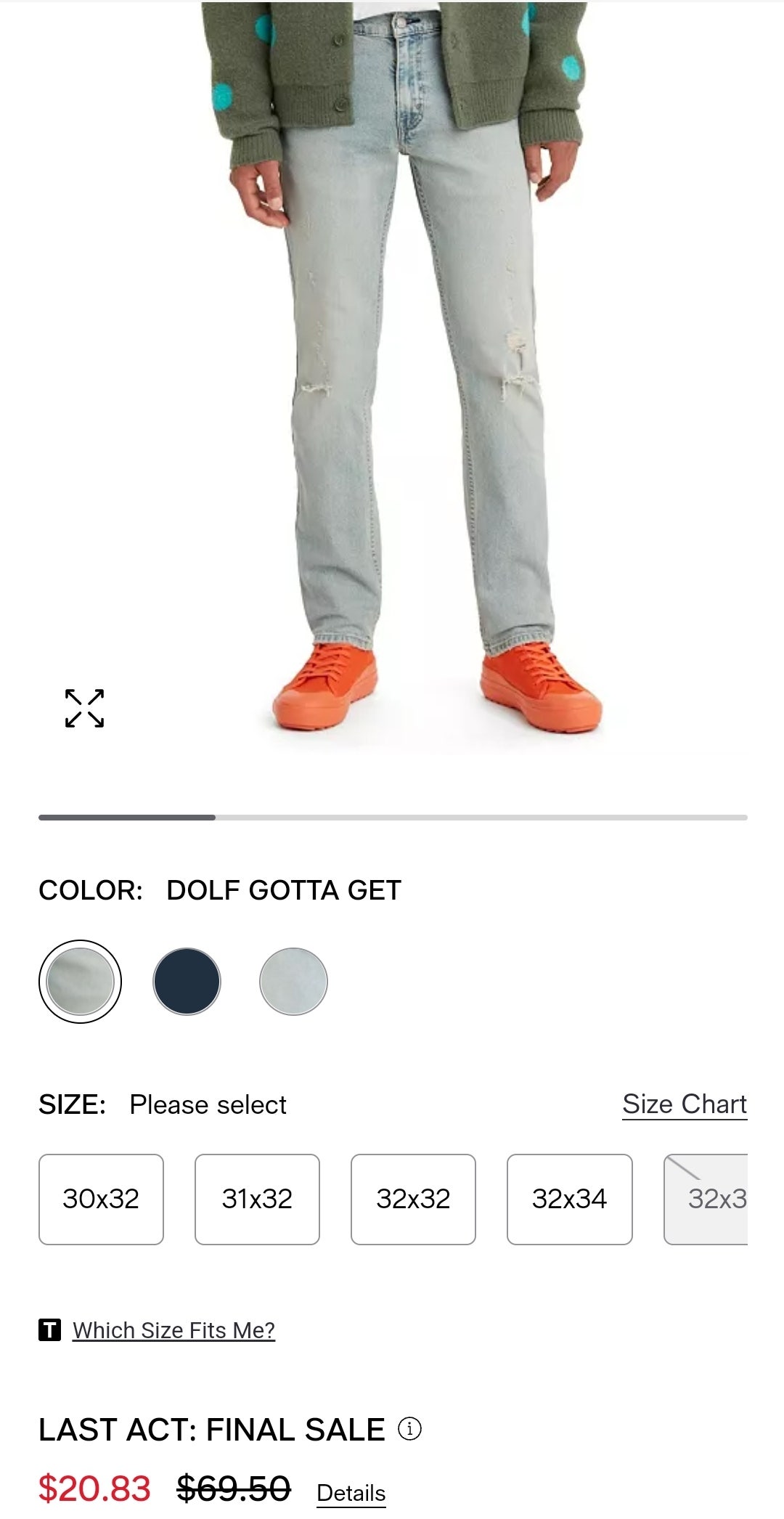Pick the light blue color swatch
Screen dimensions: 784x1519
point(293,982)
